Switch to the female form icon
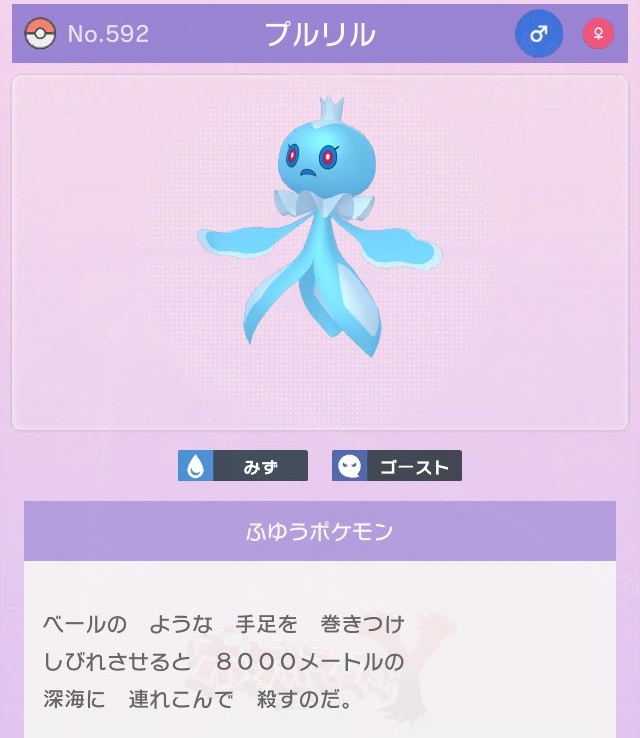This screenshot has height=738, width=640. [598, 35]
